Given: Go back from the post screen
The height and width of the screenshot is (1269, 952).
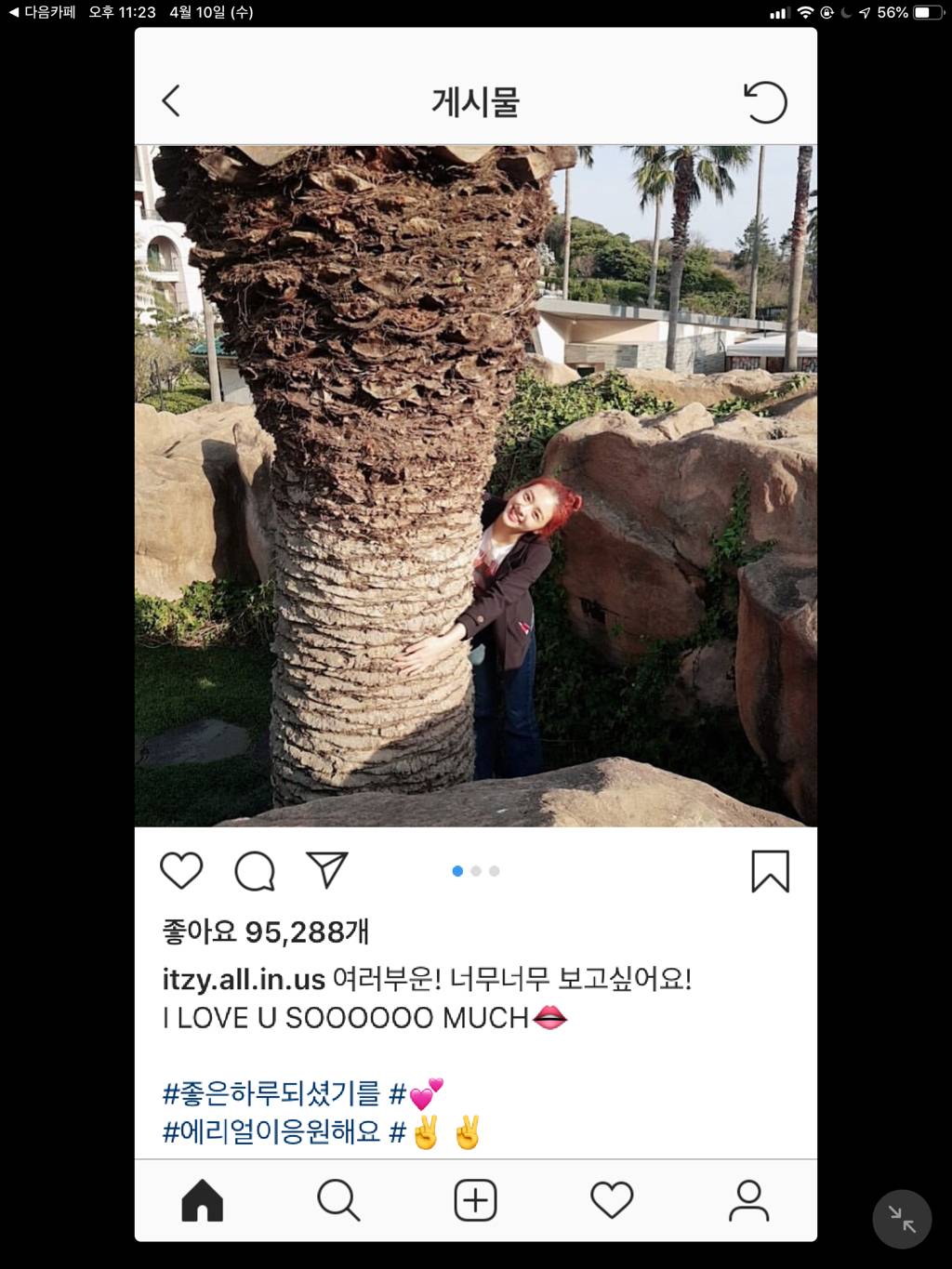Looking at the screenshot, I should pyautogui.click(x=171, y=100).
